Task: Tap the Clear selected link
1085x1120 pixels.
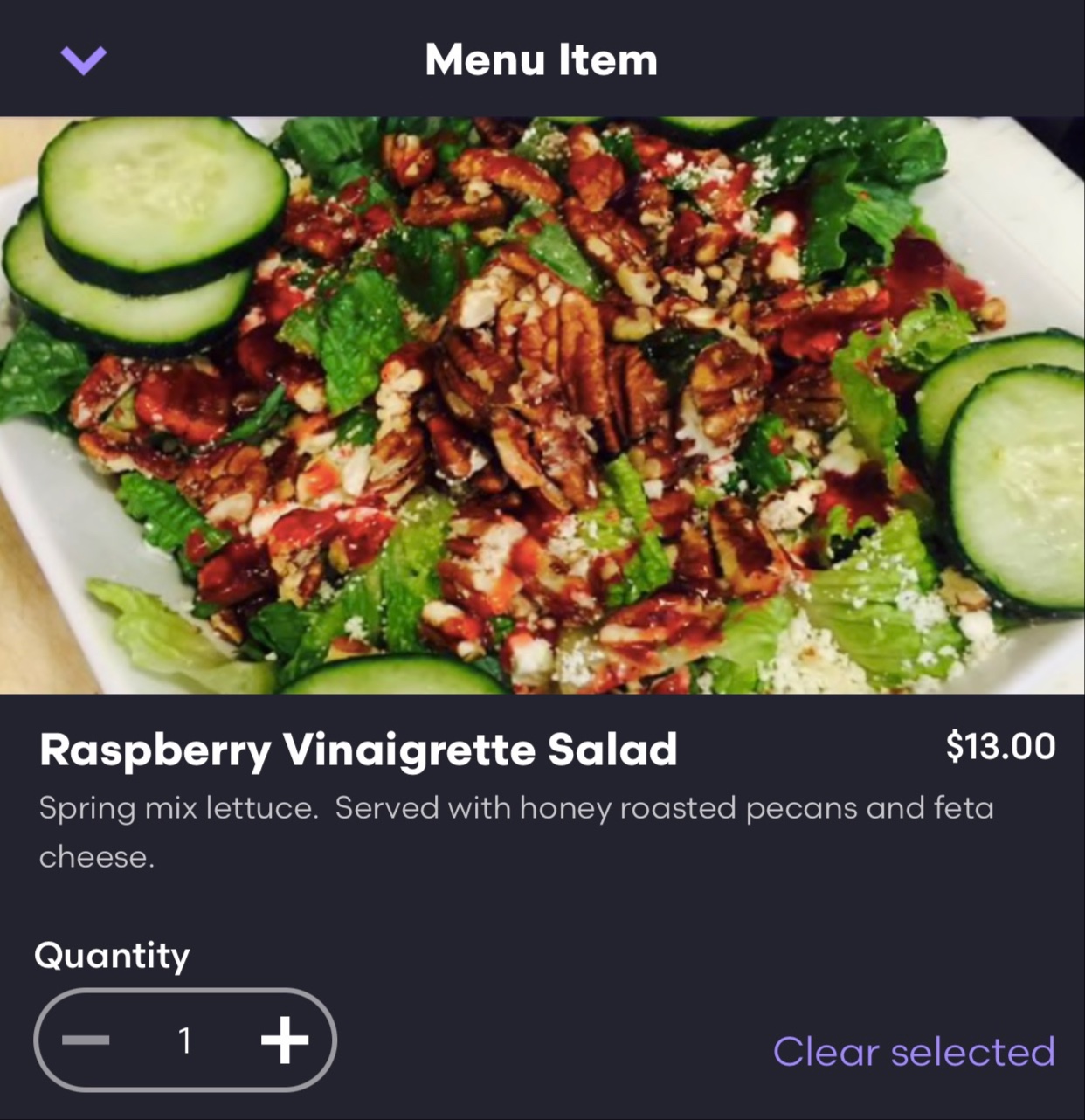Action: point(914,1051)
